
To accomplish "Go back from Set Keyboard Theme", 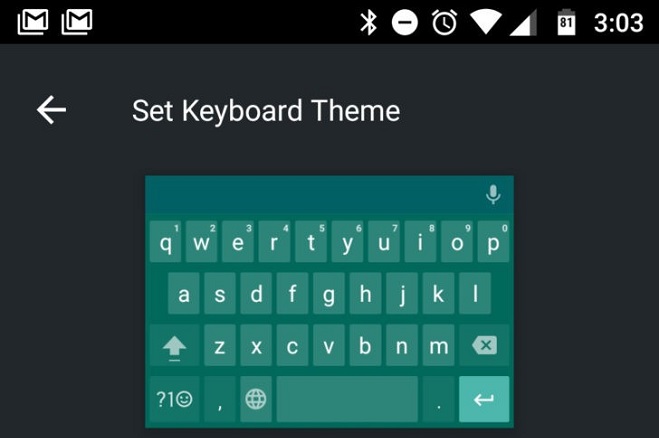I will tap(51, 110).
